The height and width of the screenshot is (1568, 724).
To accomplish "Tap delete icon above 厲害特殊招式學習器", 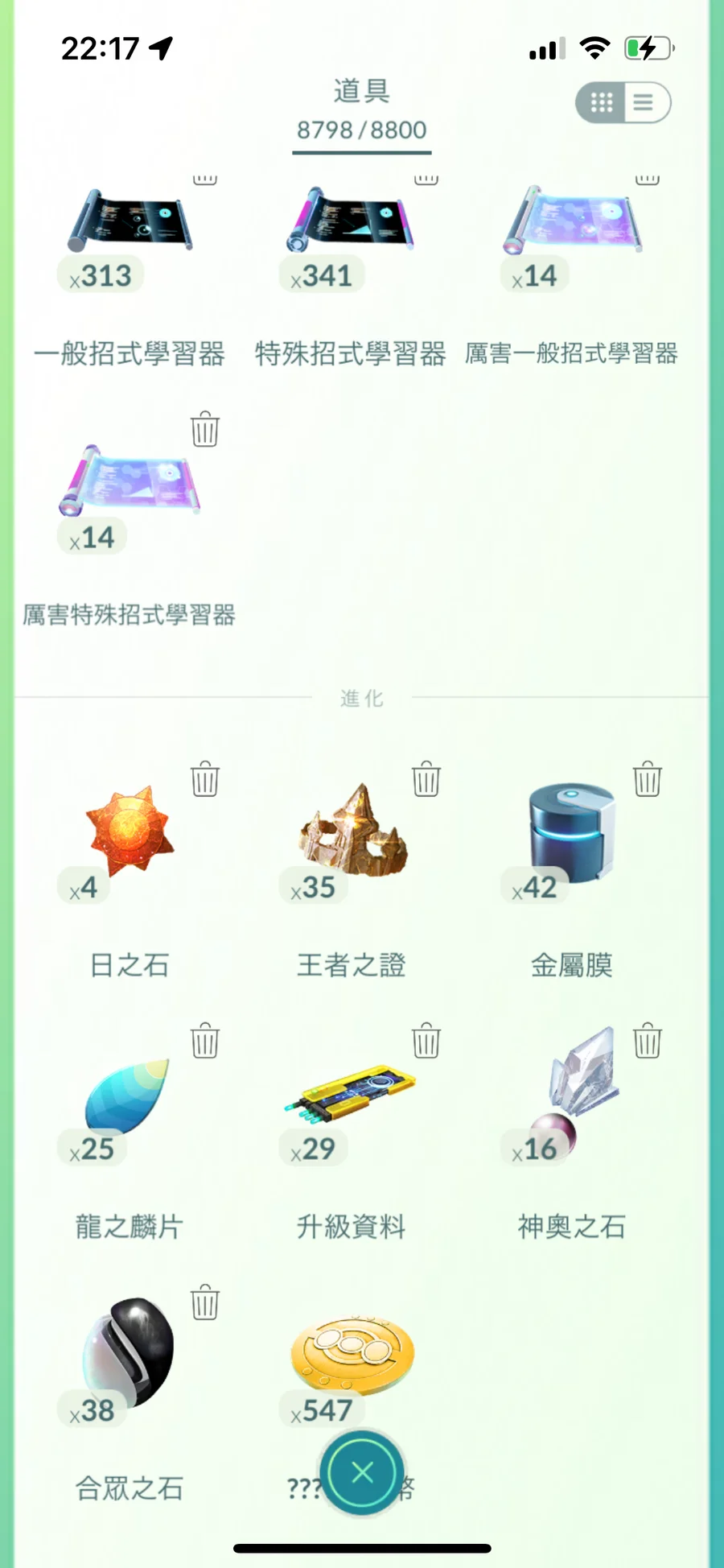I will [x=205, y=431].
